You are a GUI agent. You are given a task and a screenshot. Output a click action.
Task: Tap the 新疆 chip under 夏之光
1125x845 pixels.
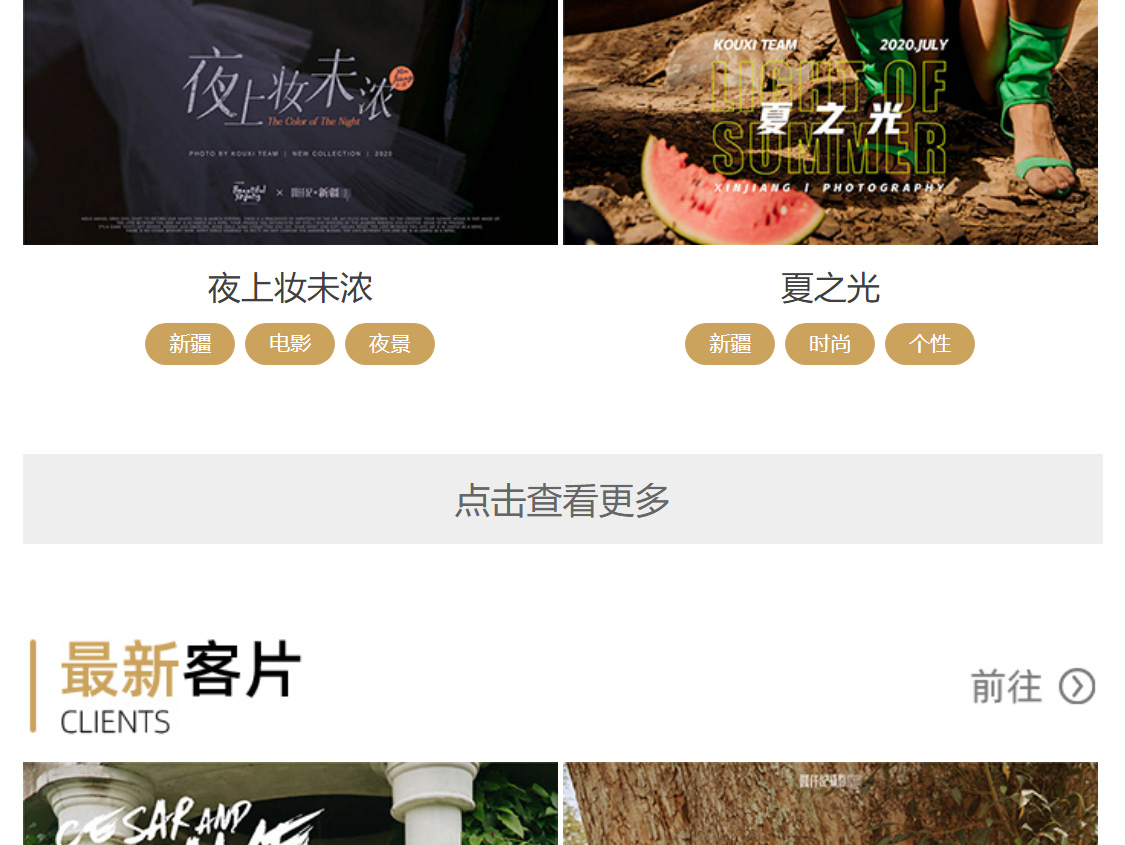[x=730, y=344]
